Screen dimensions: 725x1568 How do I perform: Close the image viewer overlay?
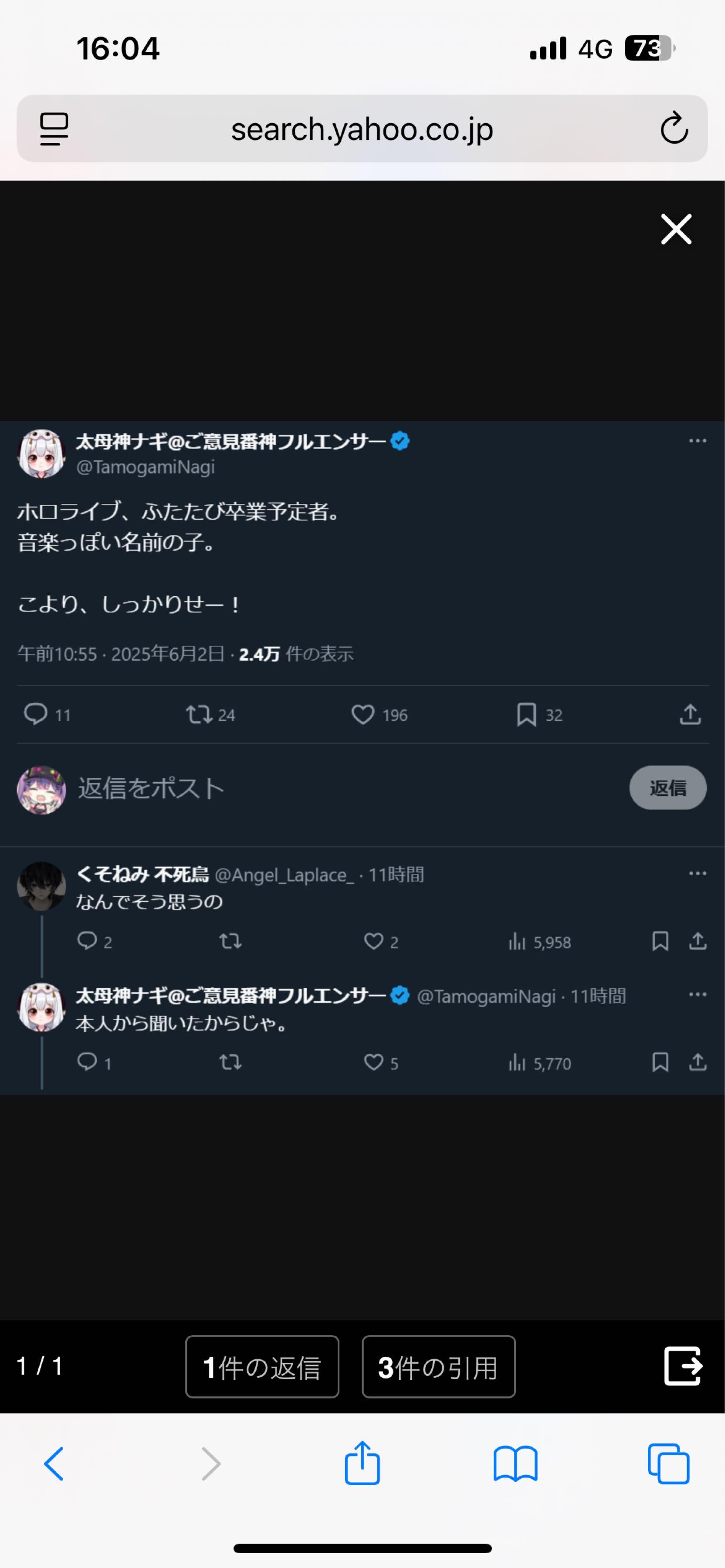coord(676,230)
